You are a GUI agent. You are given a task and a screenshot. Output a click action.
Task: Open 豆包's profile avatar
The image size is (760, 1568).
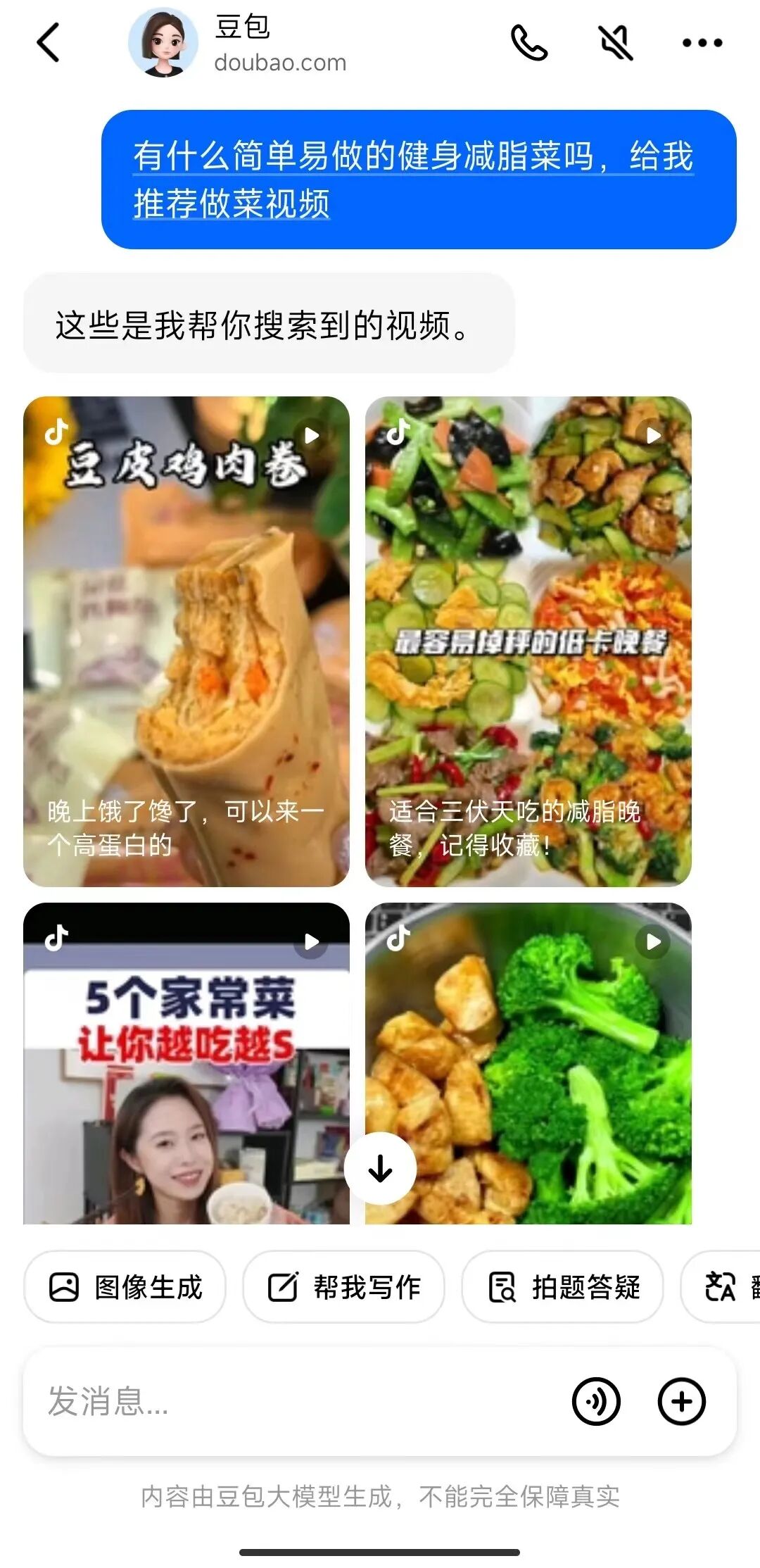tap(163, 43)
